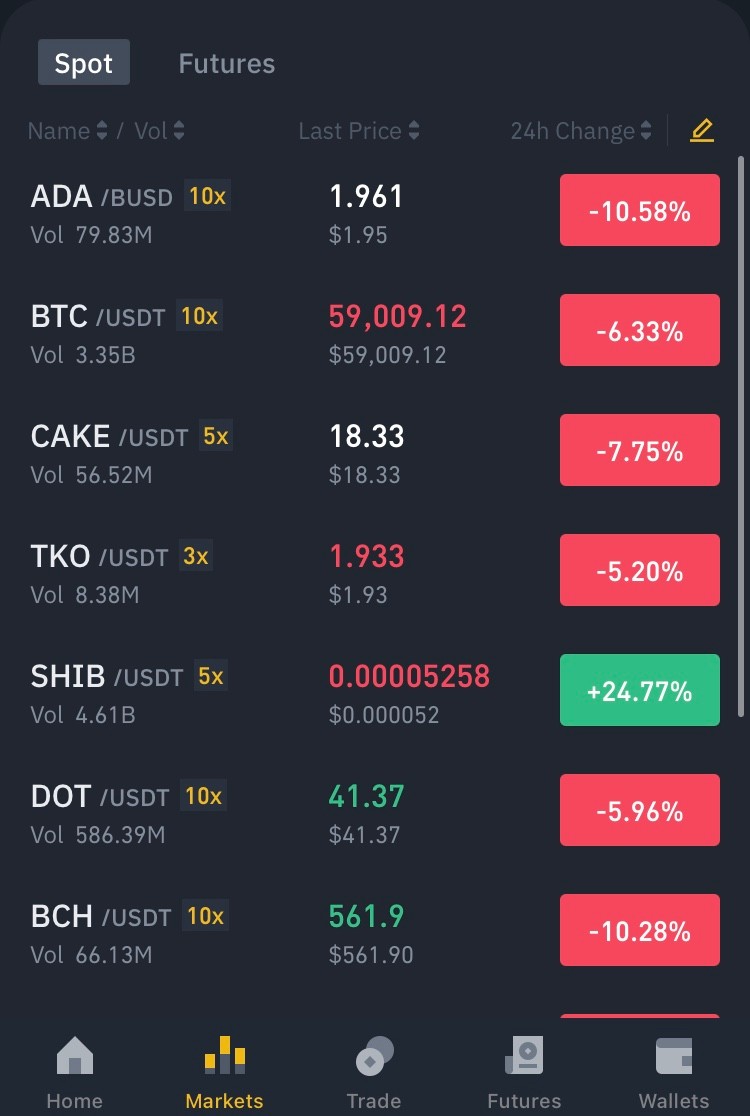The image size is (750, 1116).
Task: Open BCH/USDT market row
Action: (375, 931)
